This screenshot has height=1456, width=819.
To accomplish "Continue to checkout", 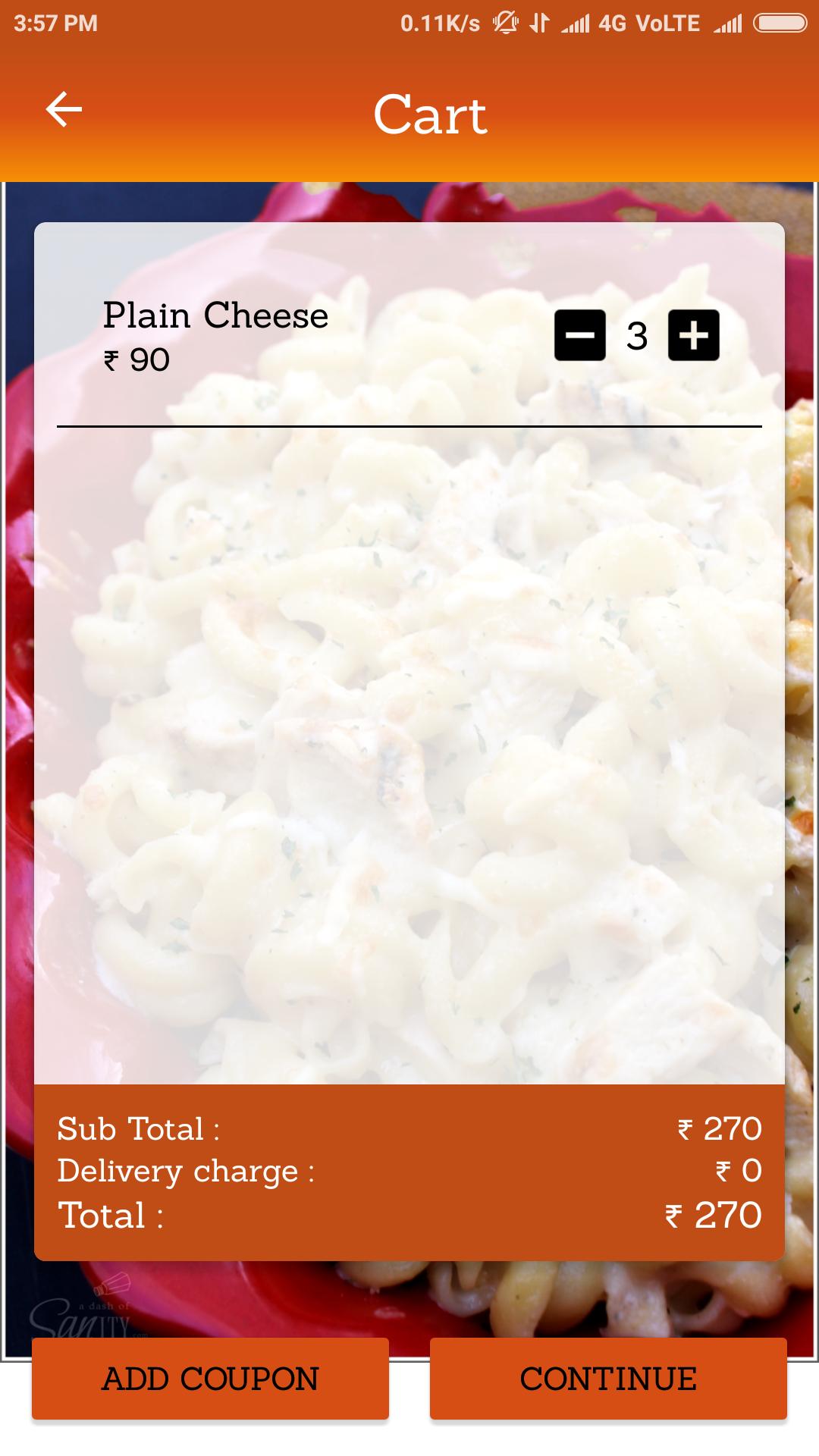I will 608,1378.
